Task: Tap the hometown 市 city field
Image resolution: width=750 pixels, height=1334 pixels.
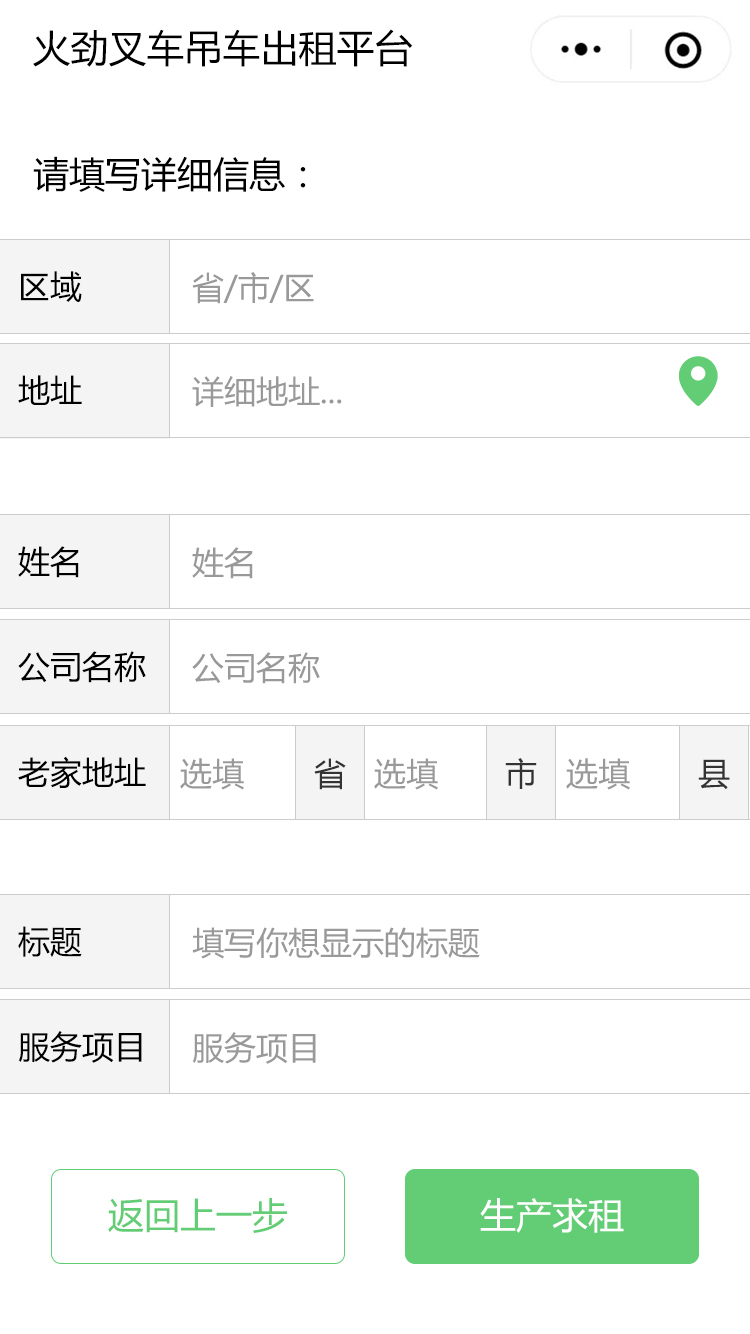Action: (x=425, y=773)
